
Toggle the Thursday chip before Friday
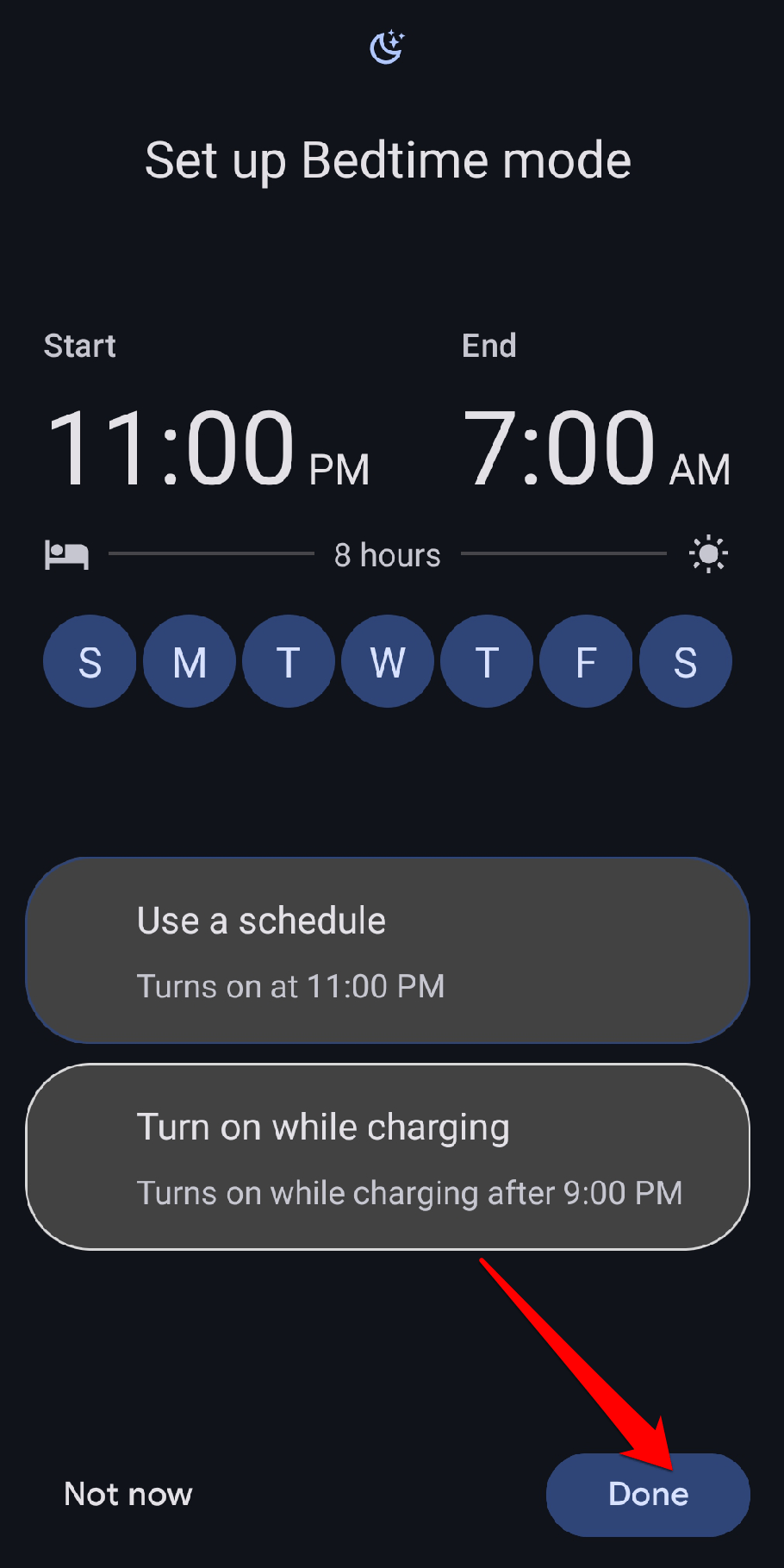click(x=487, y=662)
